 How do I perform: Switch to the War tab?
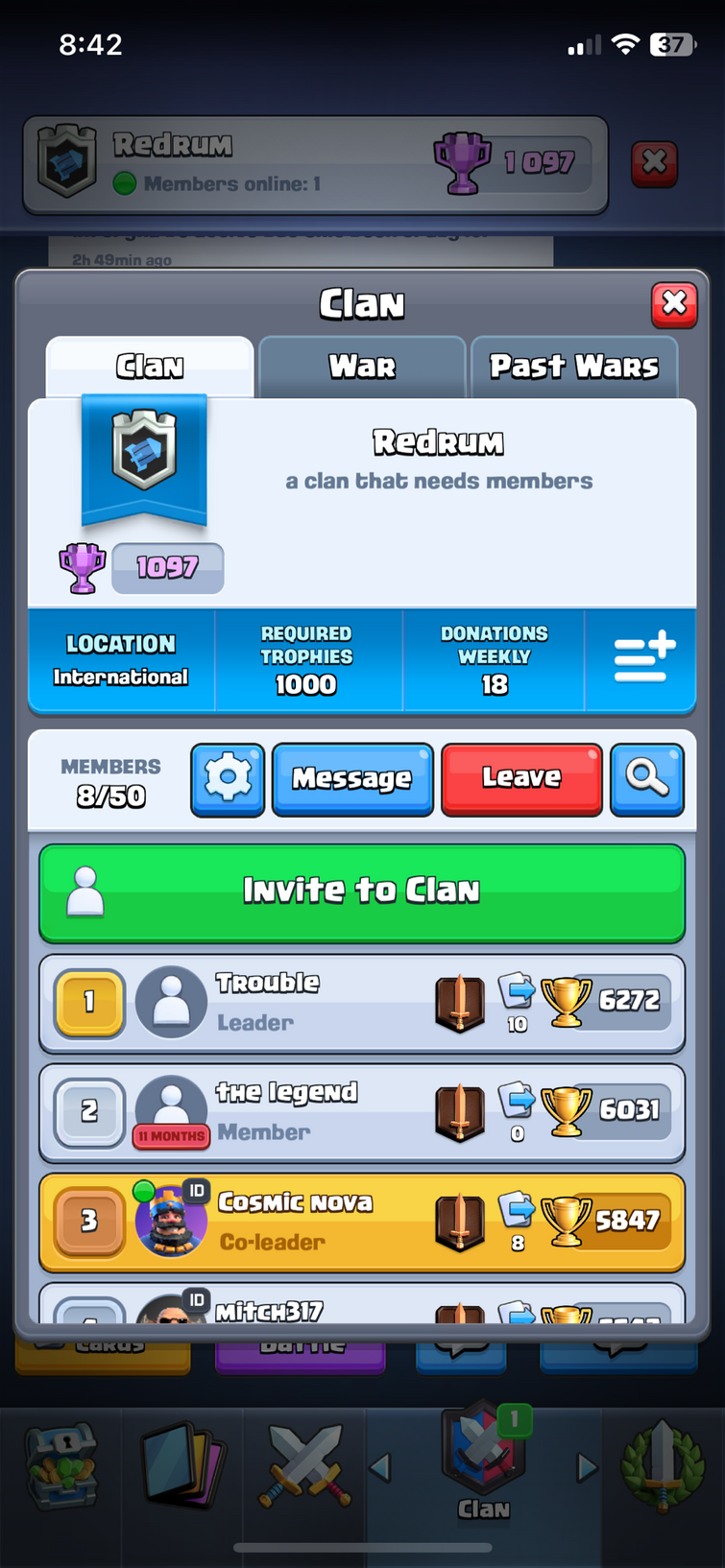tap(362, 367)
